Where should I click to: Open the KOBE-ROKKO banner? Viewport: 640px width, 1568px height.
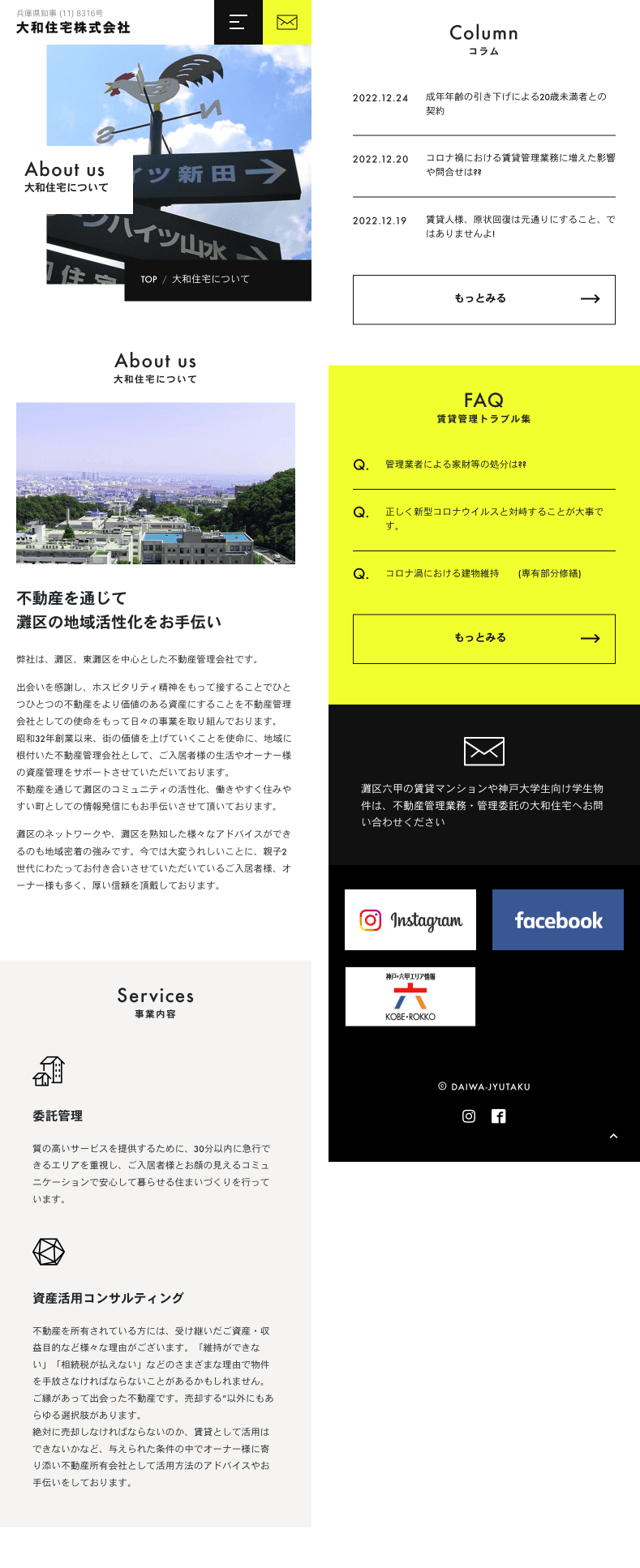410,996
